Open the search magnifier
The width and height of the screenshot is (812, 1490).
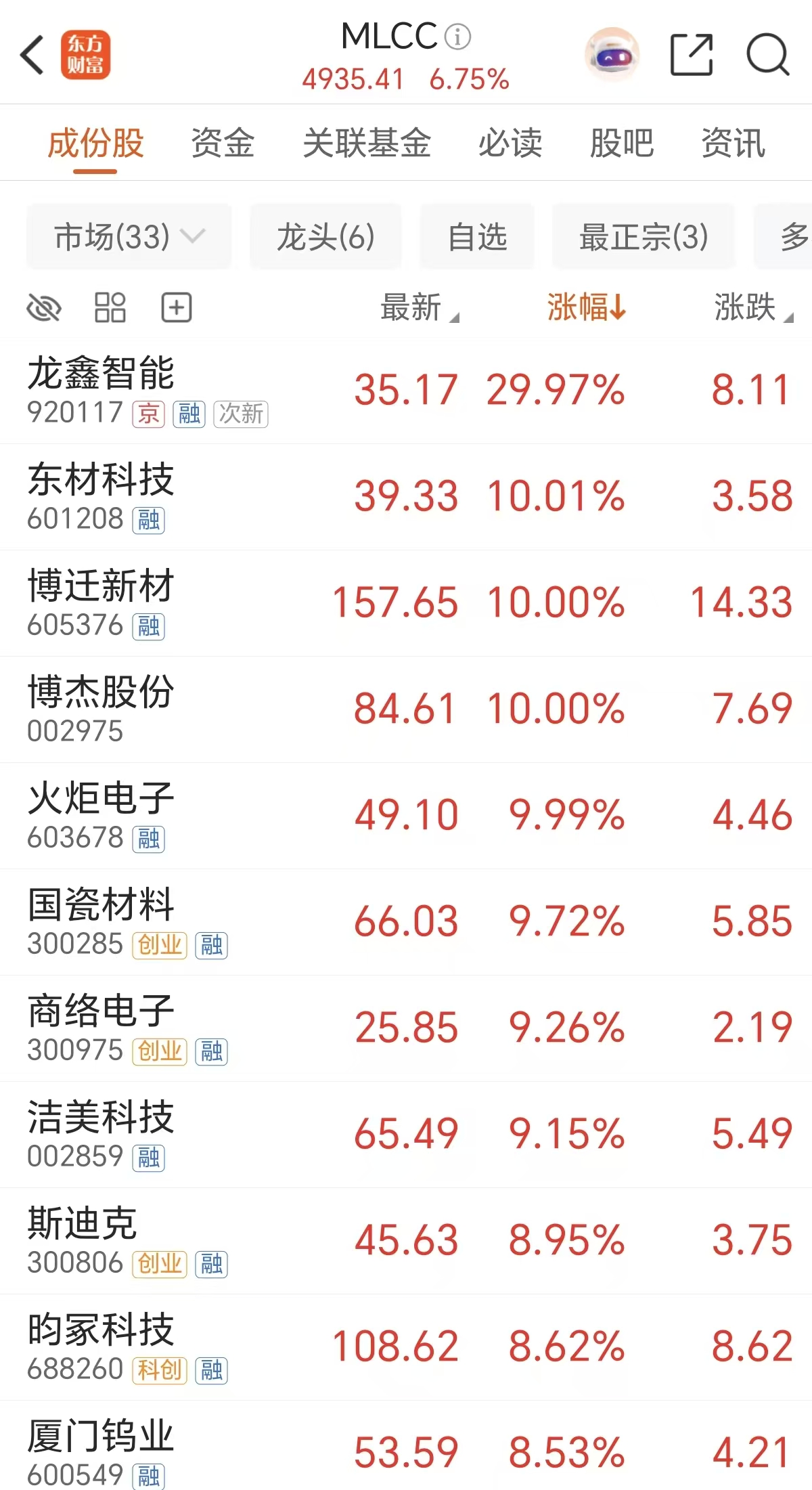(x=768, y=55)
